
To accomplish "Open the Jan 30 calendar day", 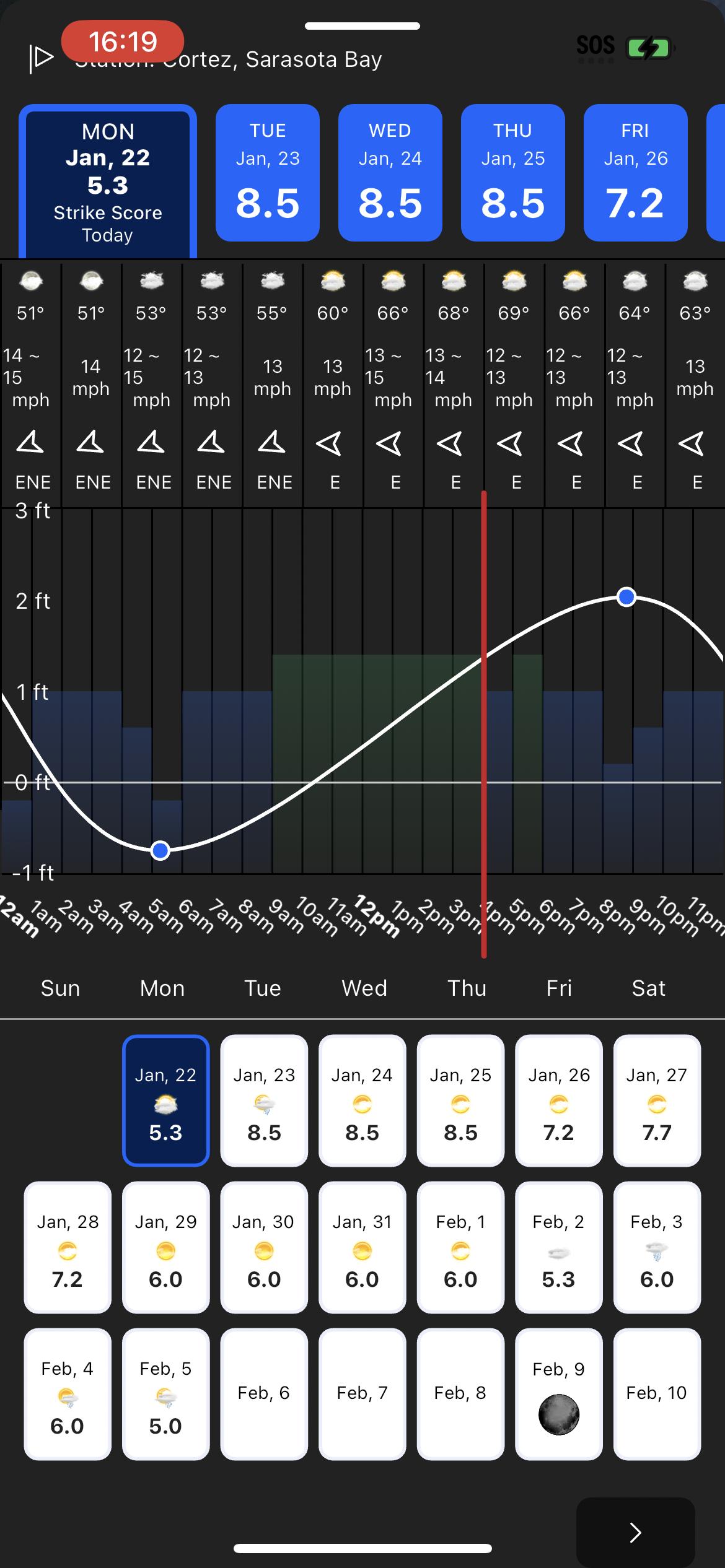I will tap(264, 1247).
